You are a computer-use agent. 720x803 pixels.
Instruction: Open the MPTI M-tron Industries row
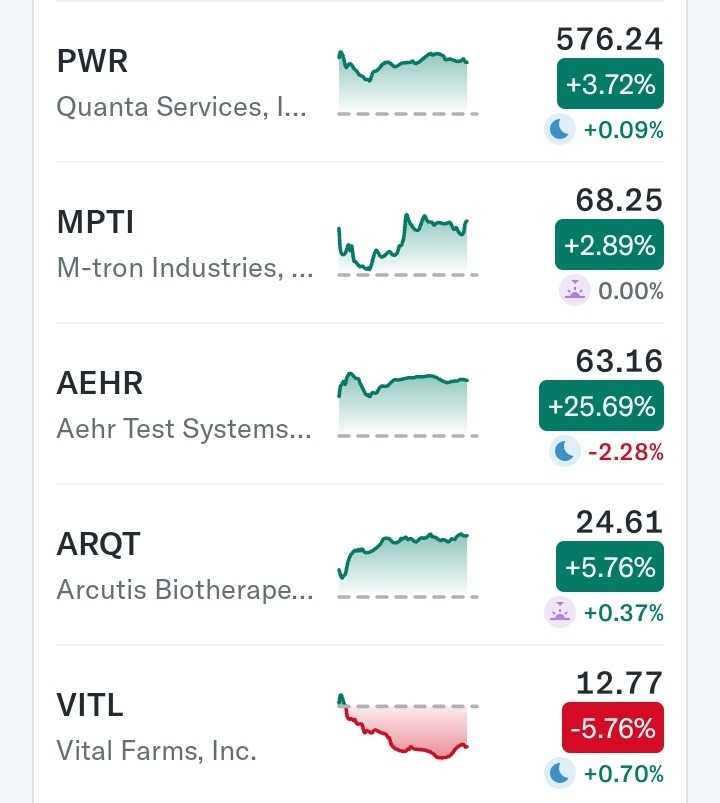(x=360, y=243)
